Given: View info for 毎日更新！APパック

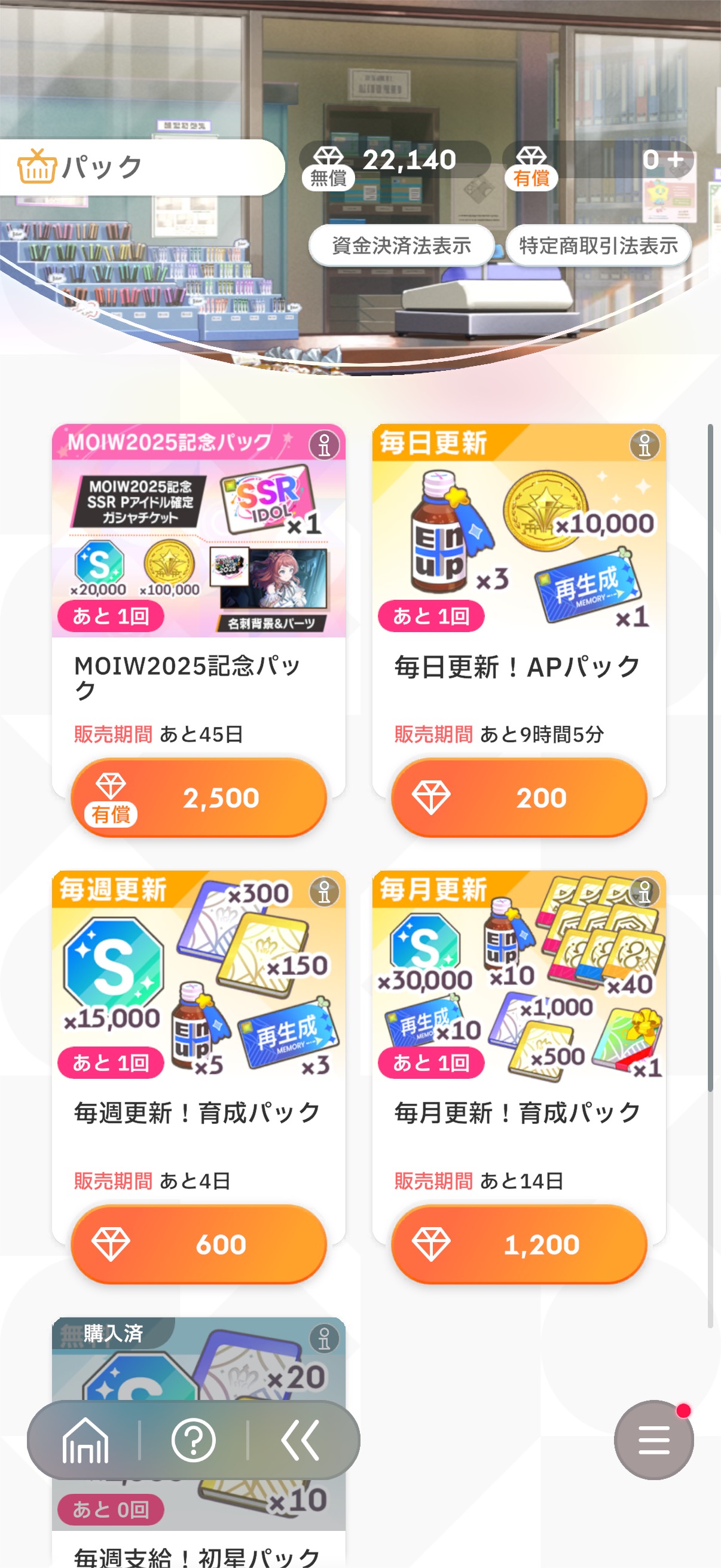Looking at the screenshot, I should click(644, 445).
